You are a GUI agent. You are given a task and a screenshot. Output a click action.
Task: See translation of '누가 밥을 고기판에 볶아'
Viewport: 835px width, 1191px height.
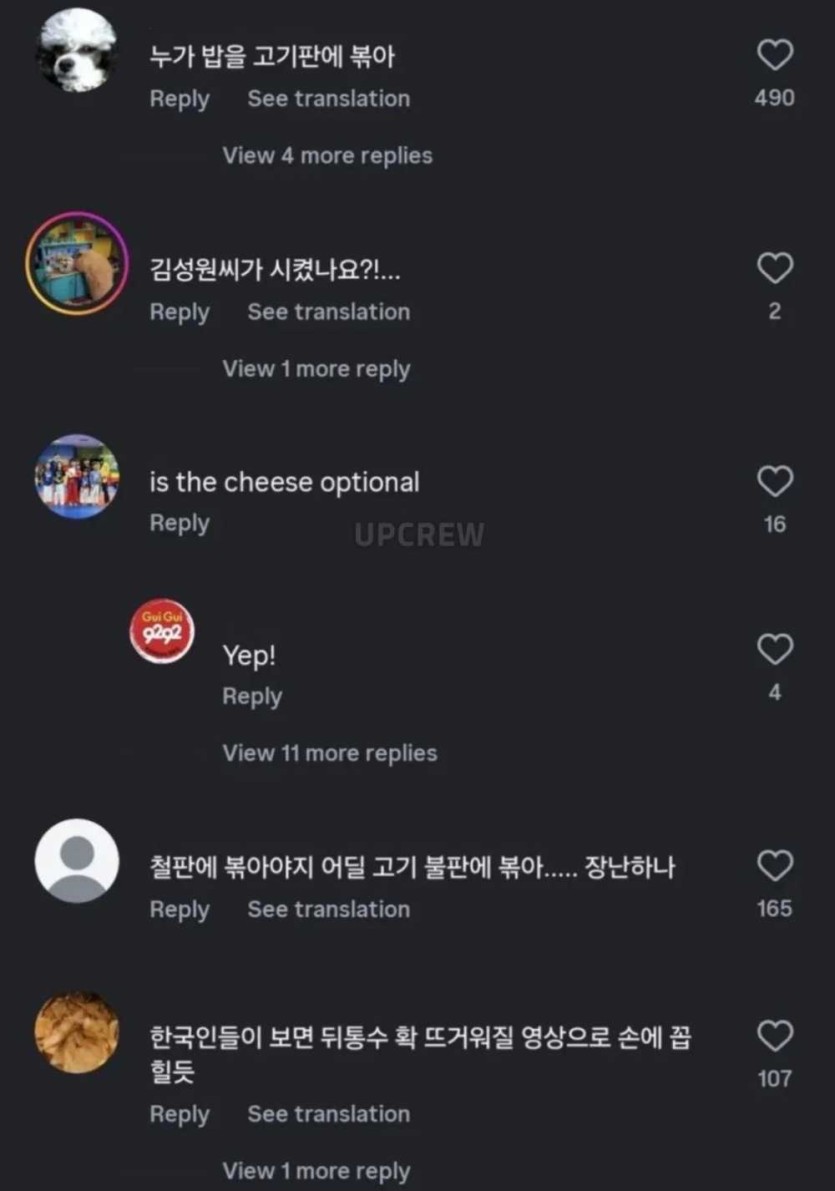(x=328, y=99)
